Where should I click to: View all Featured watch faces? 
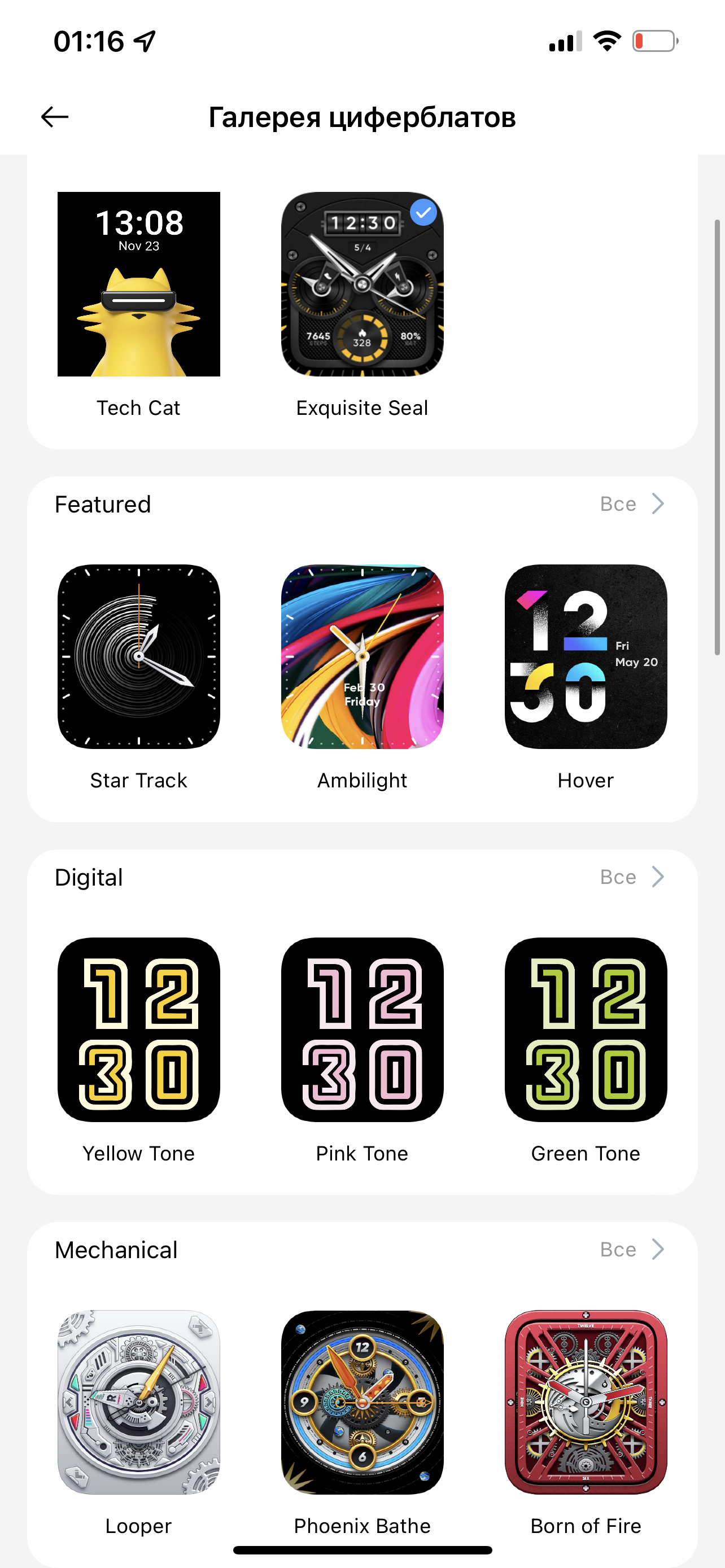632,504
